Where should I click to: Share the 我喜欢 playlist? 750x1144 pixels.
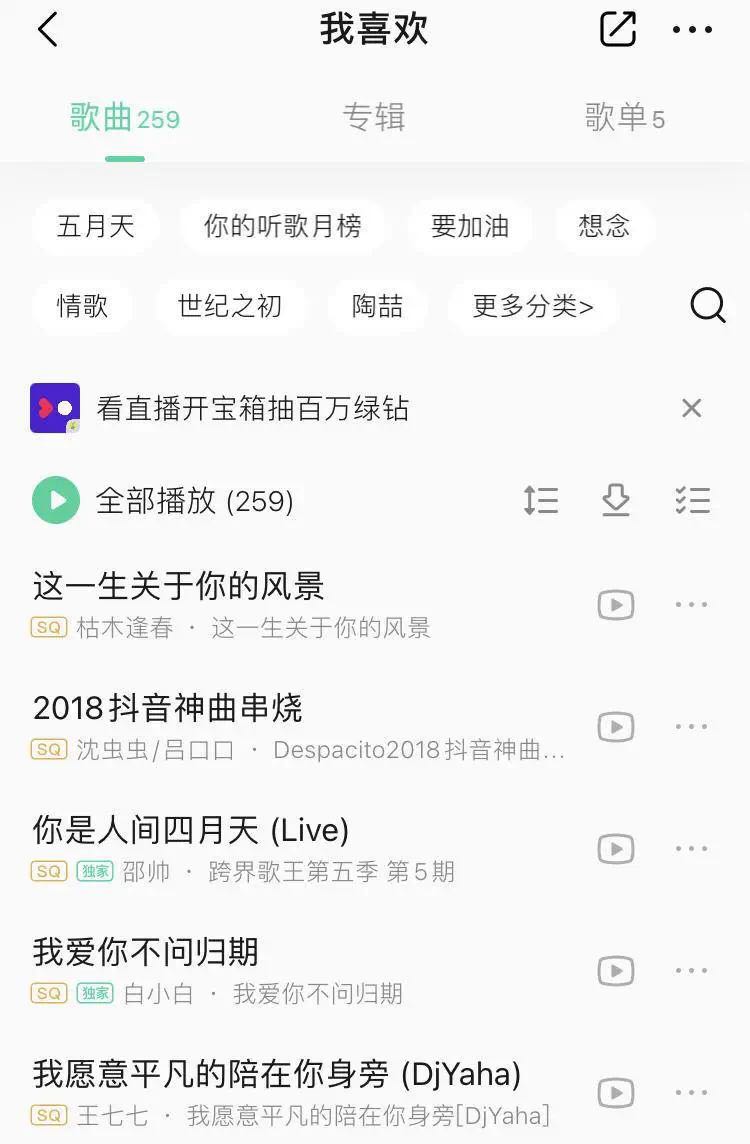617,29
